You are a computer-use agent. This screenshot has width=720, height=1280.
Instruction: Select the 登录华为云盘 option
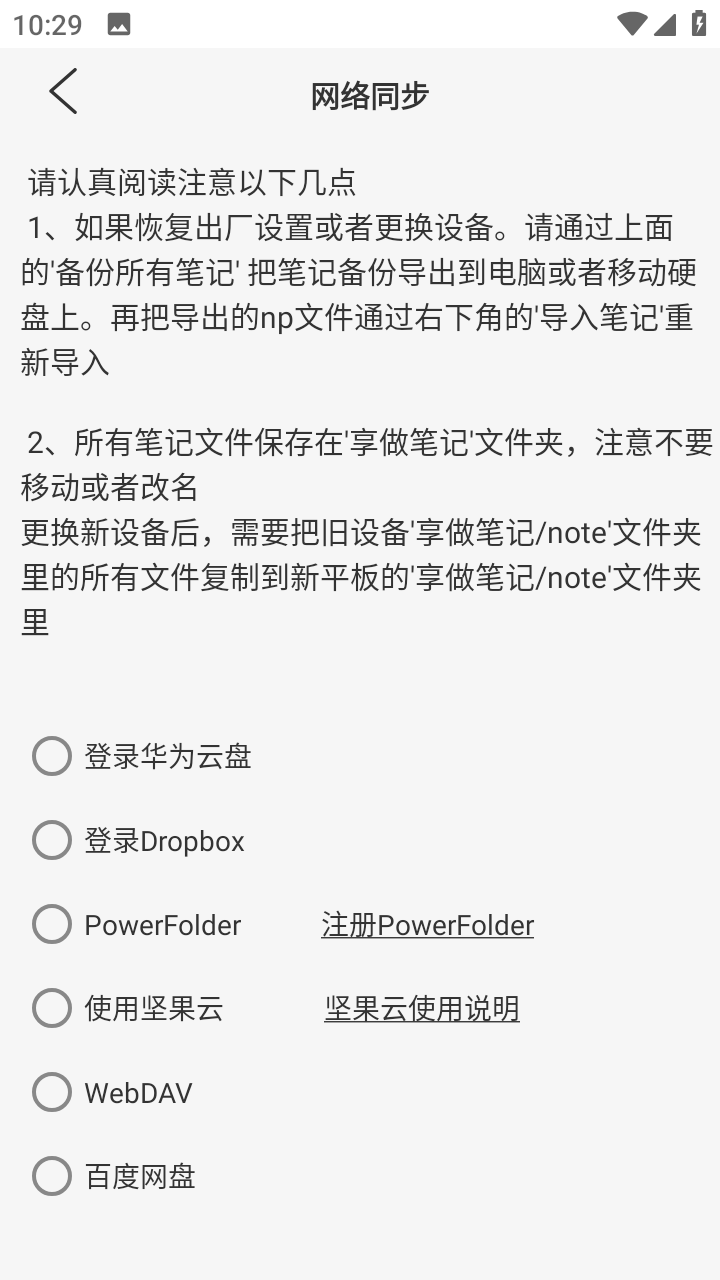pyautogui.click(x=52, y=757)
